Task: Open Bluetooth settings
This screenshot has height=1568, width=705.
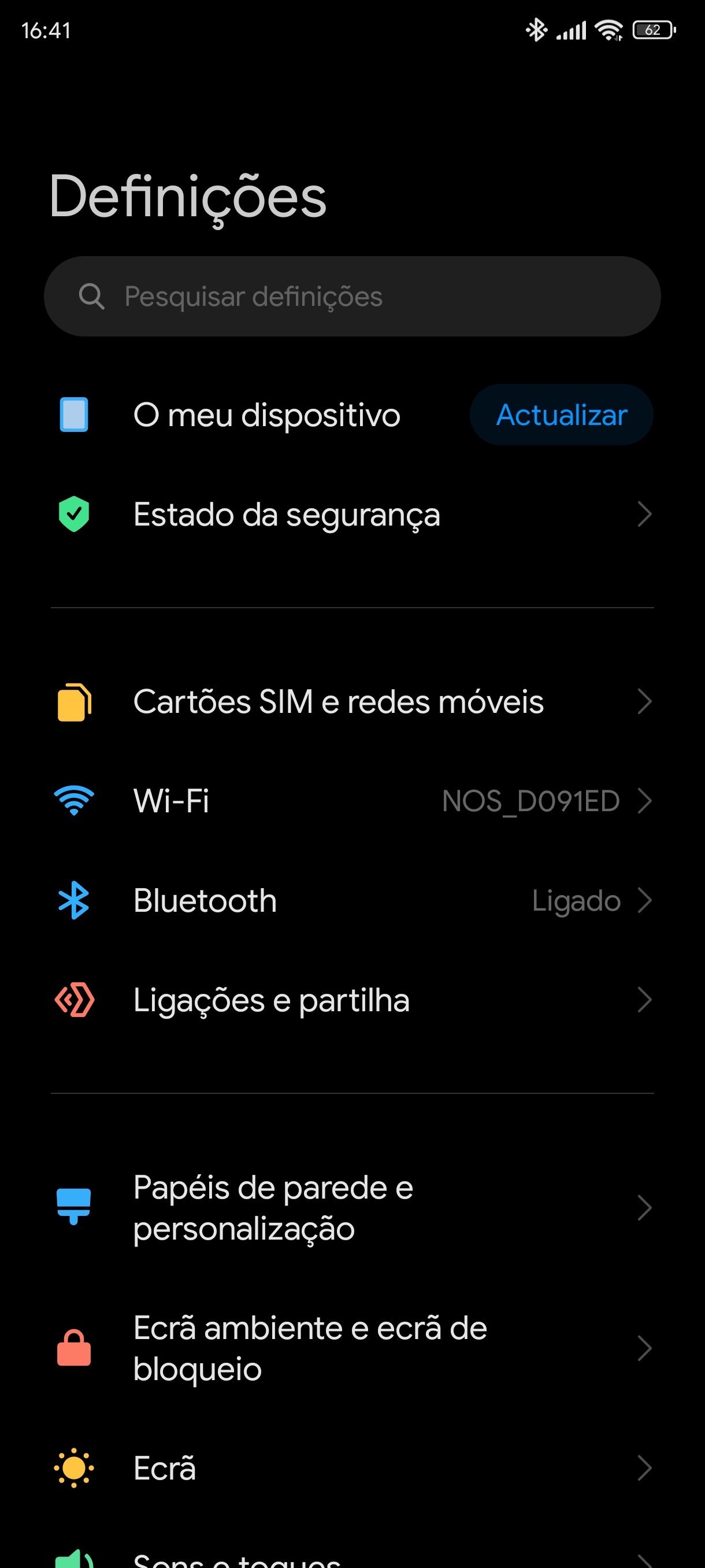Action: click(x=352, y=900)
